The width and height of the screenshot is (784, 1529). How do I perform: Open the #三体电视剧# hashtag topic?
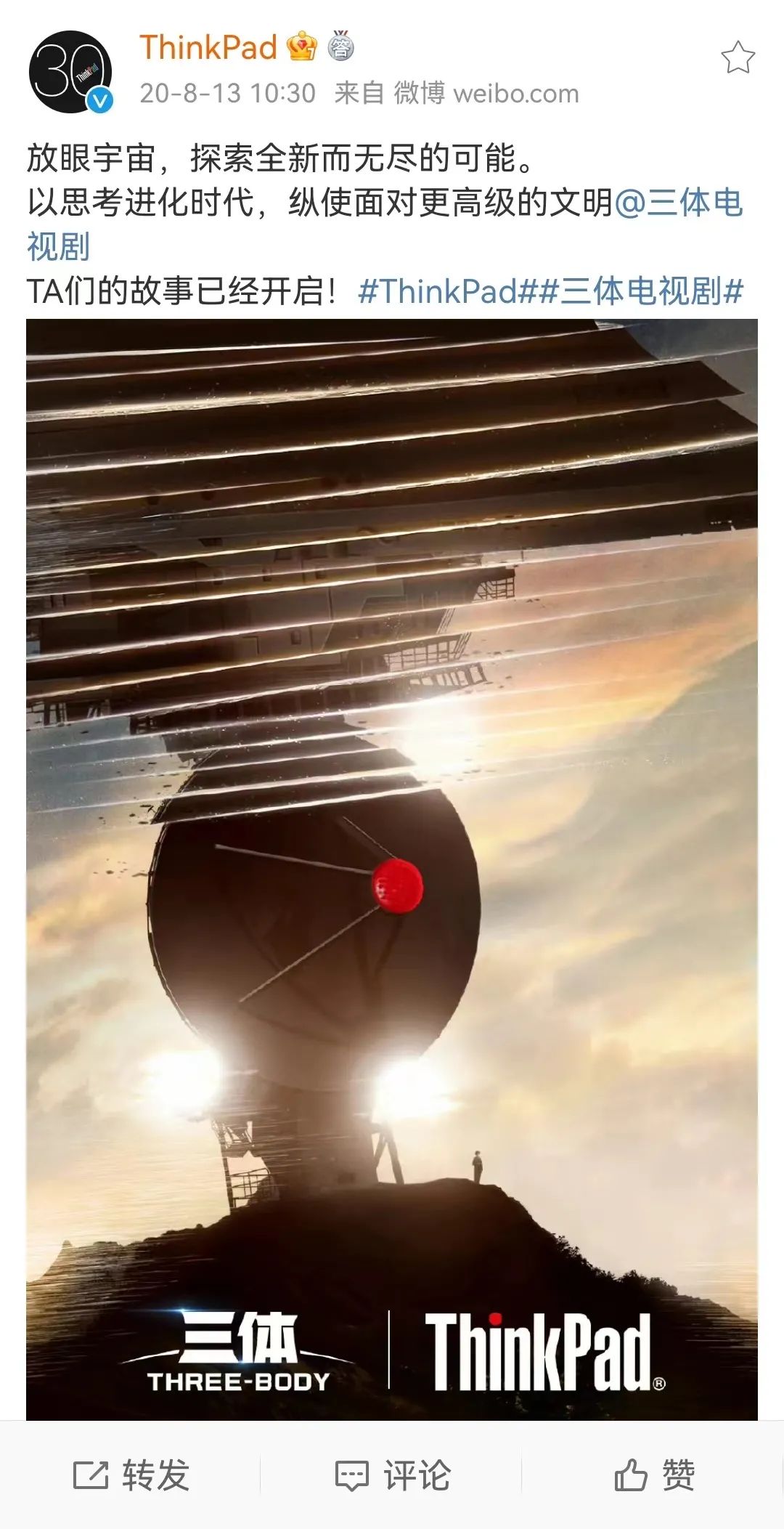point(642,292)
